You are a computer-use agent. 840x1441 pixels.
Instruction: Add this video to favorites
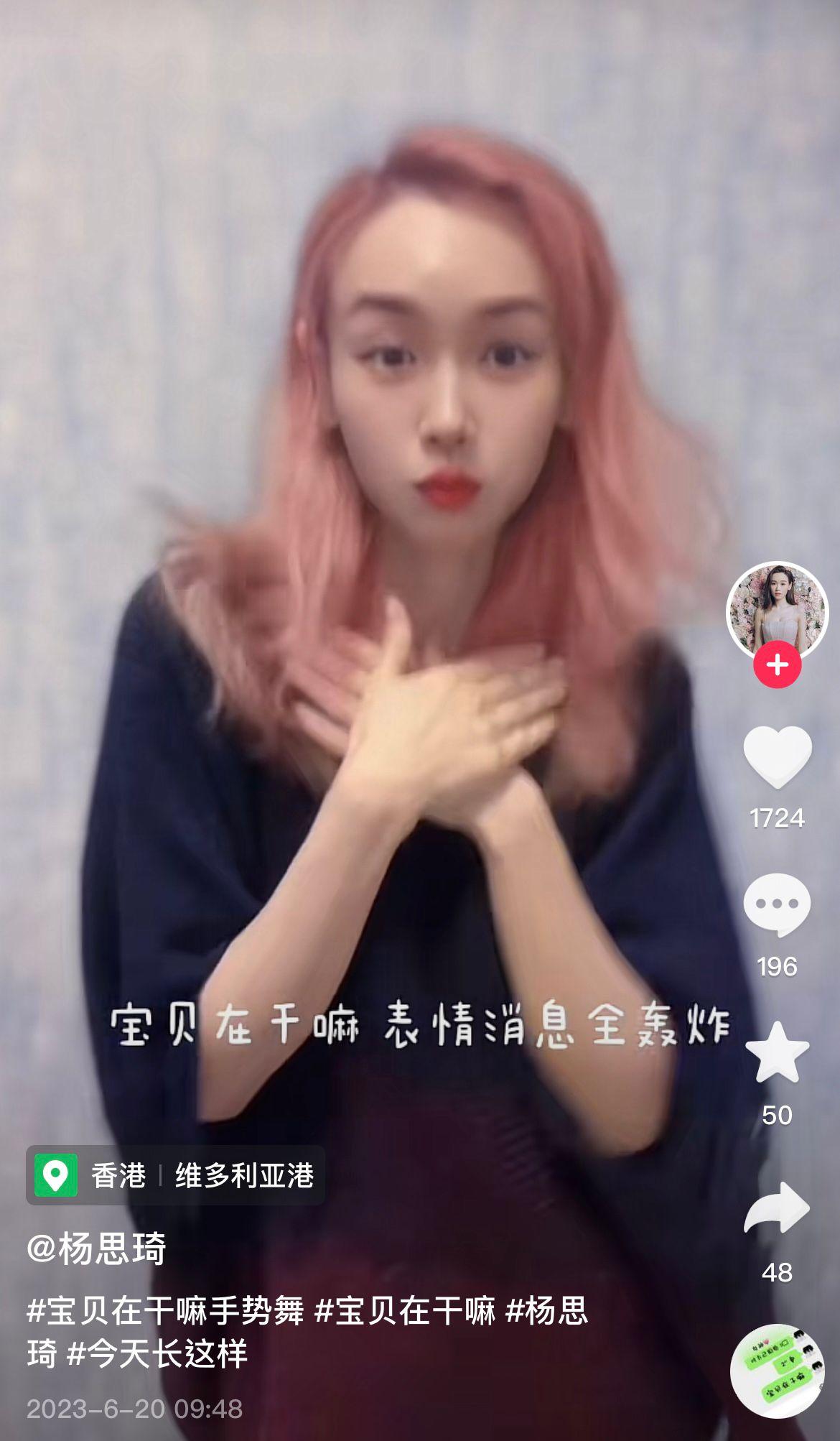(778, 1053)
